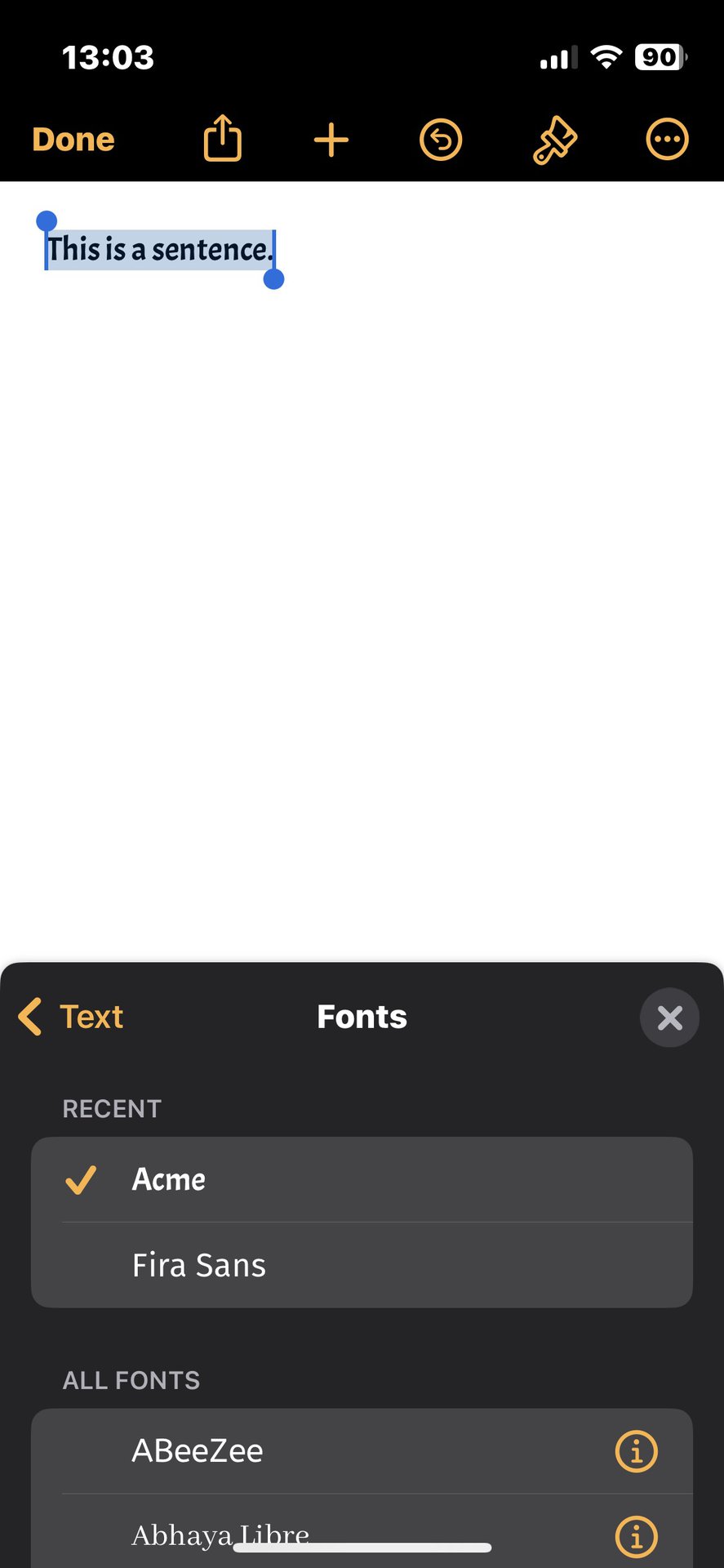The image size is (724, 1568).
Task: Share the document
Action: pyautogui.click(x=222, y=139)
